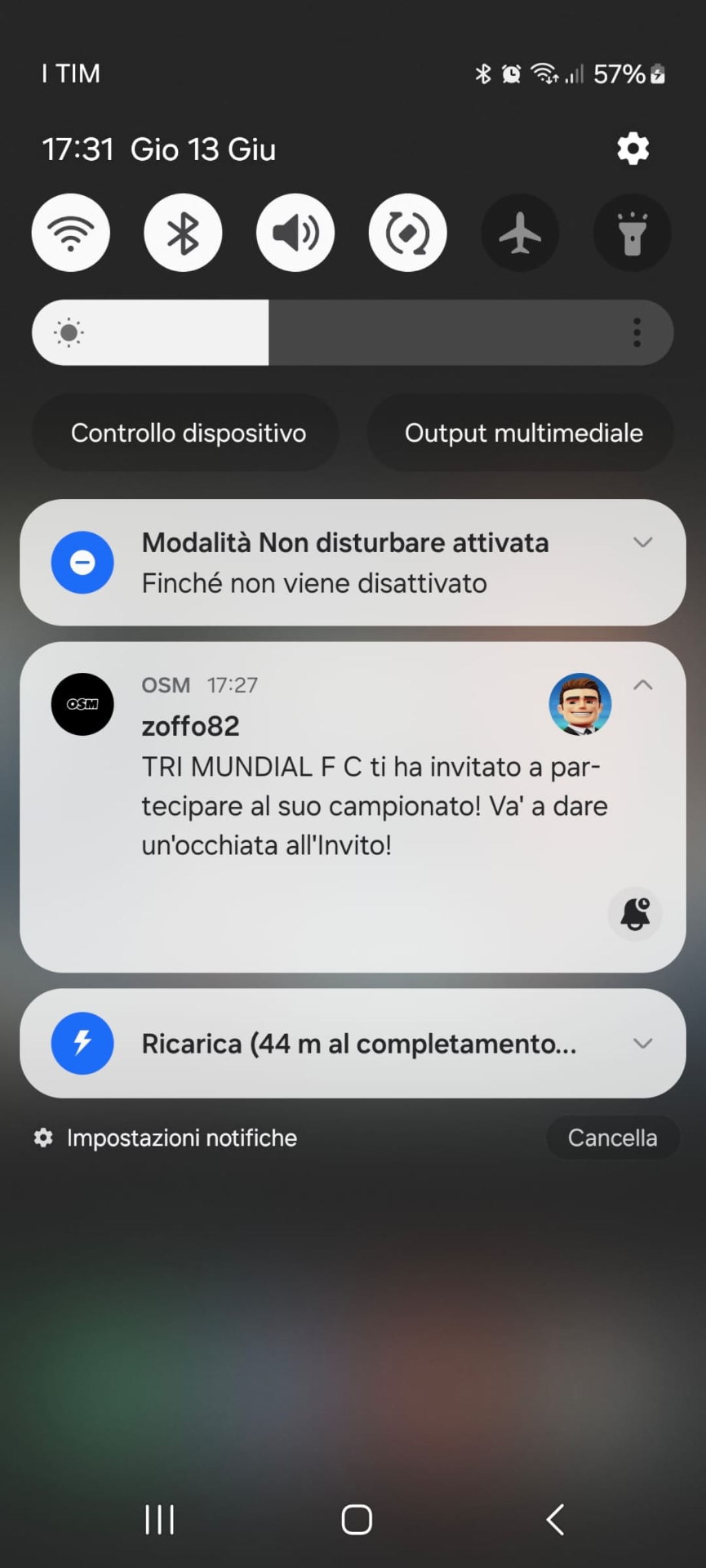Open recent apps from navigation bar
Viewport: 706px width, 1568px height.
click(x=160, y=1520)
